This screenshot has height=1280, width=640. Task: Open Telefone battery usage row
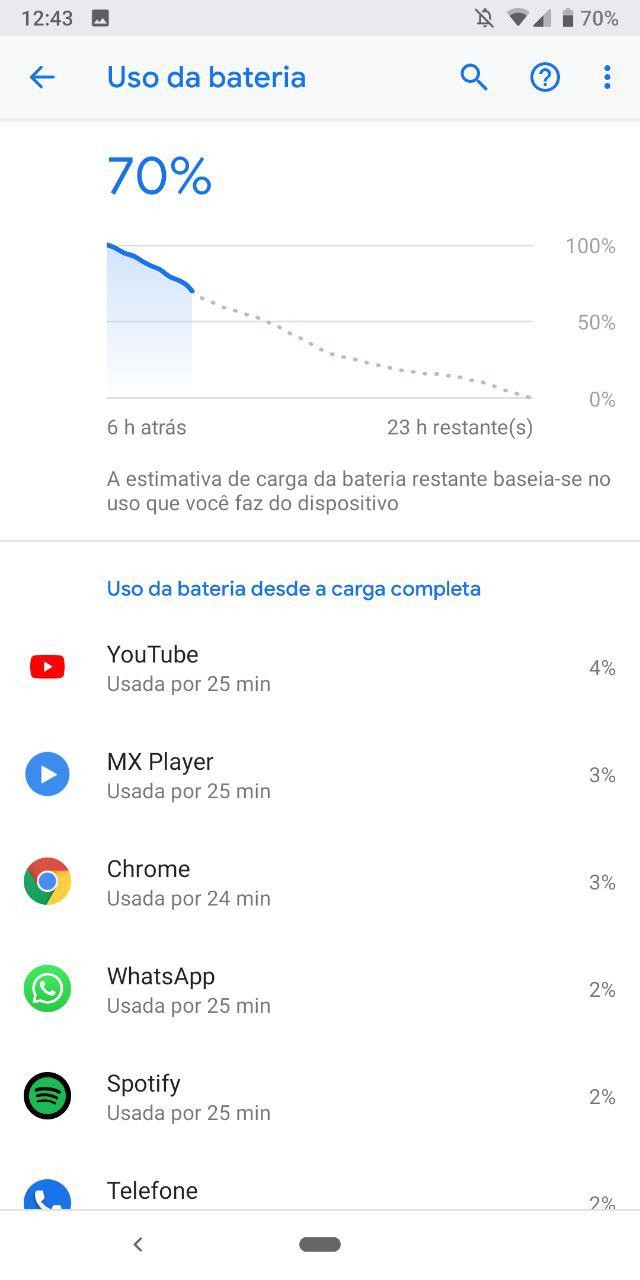pyautogui.click(x=320, y=1192)
